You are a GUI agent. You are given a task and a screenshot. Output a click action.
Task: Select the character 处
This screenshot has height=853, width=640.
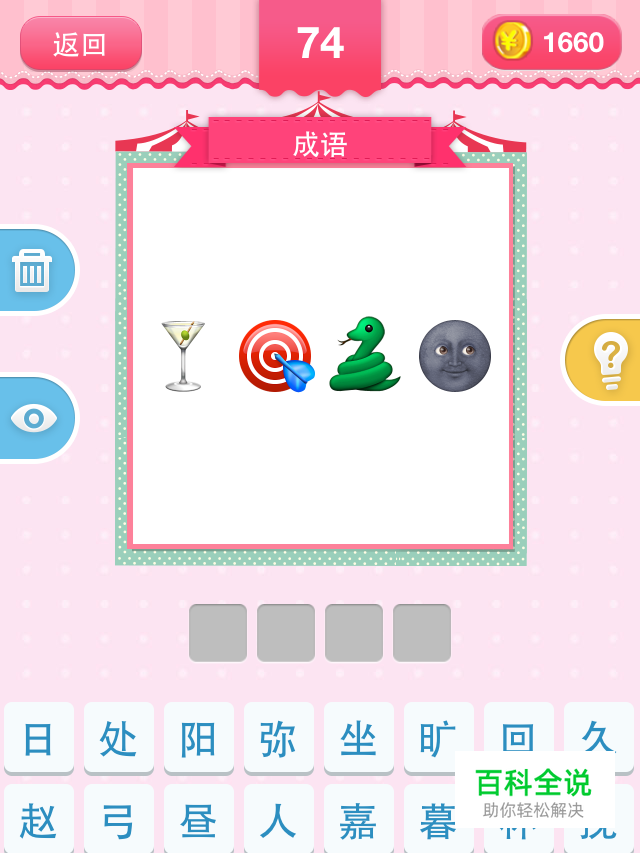pos(119,738)
